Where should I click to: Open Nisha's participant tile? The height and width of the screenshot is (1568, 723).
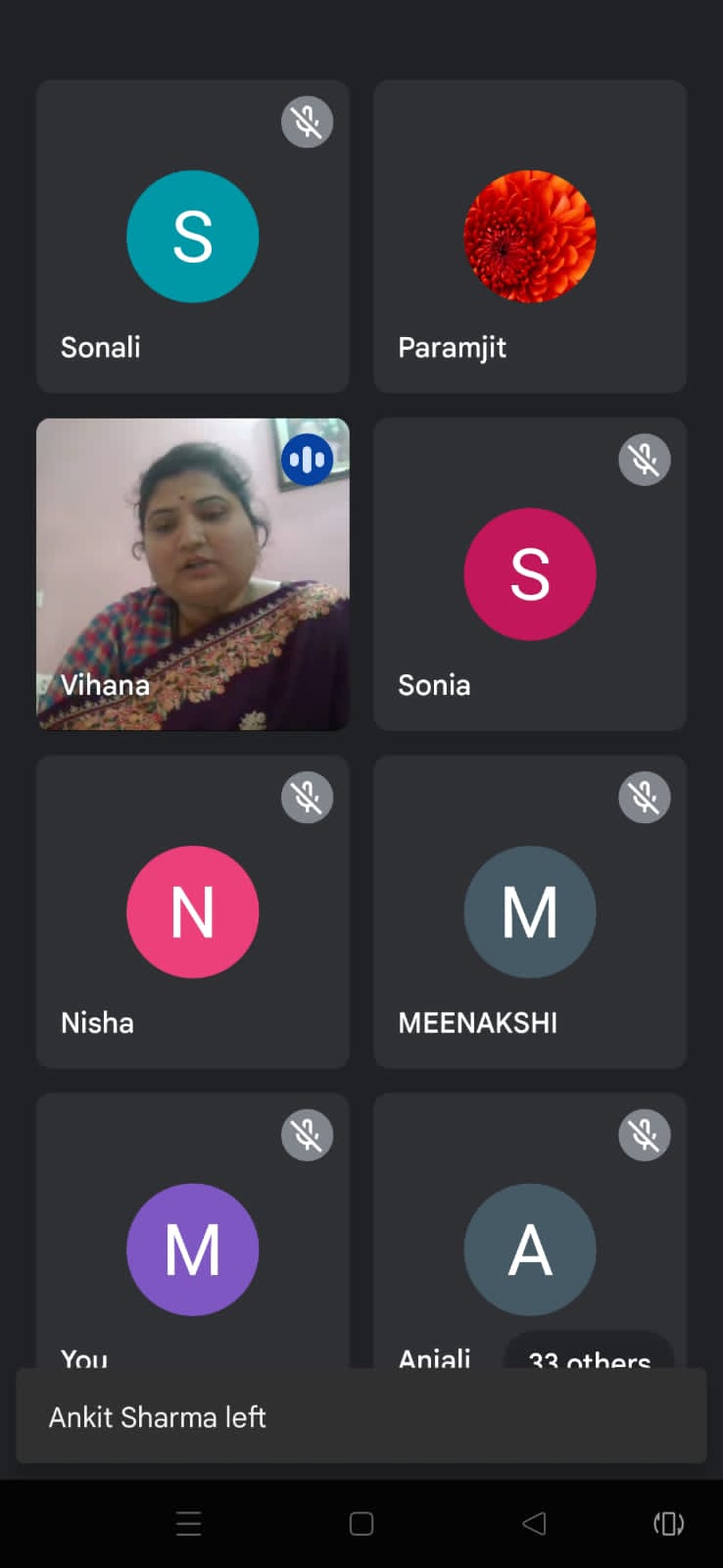192,911
